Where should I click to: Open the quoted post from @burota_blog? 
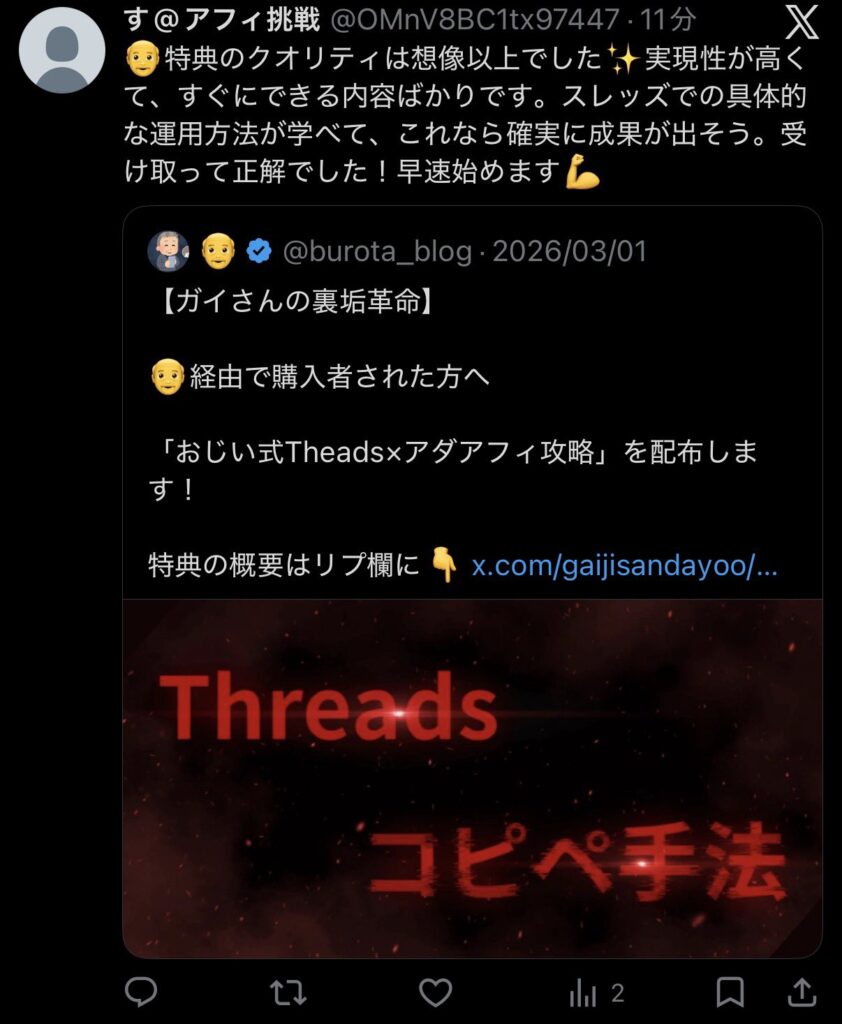pos(470,400)
